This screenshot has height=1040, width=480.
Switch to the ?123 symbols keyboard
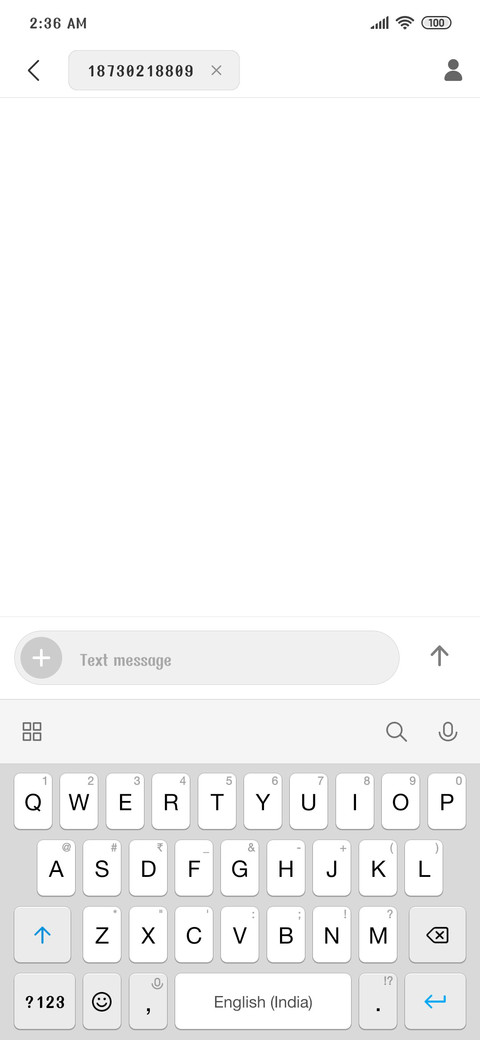[44, 1001]
